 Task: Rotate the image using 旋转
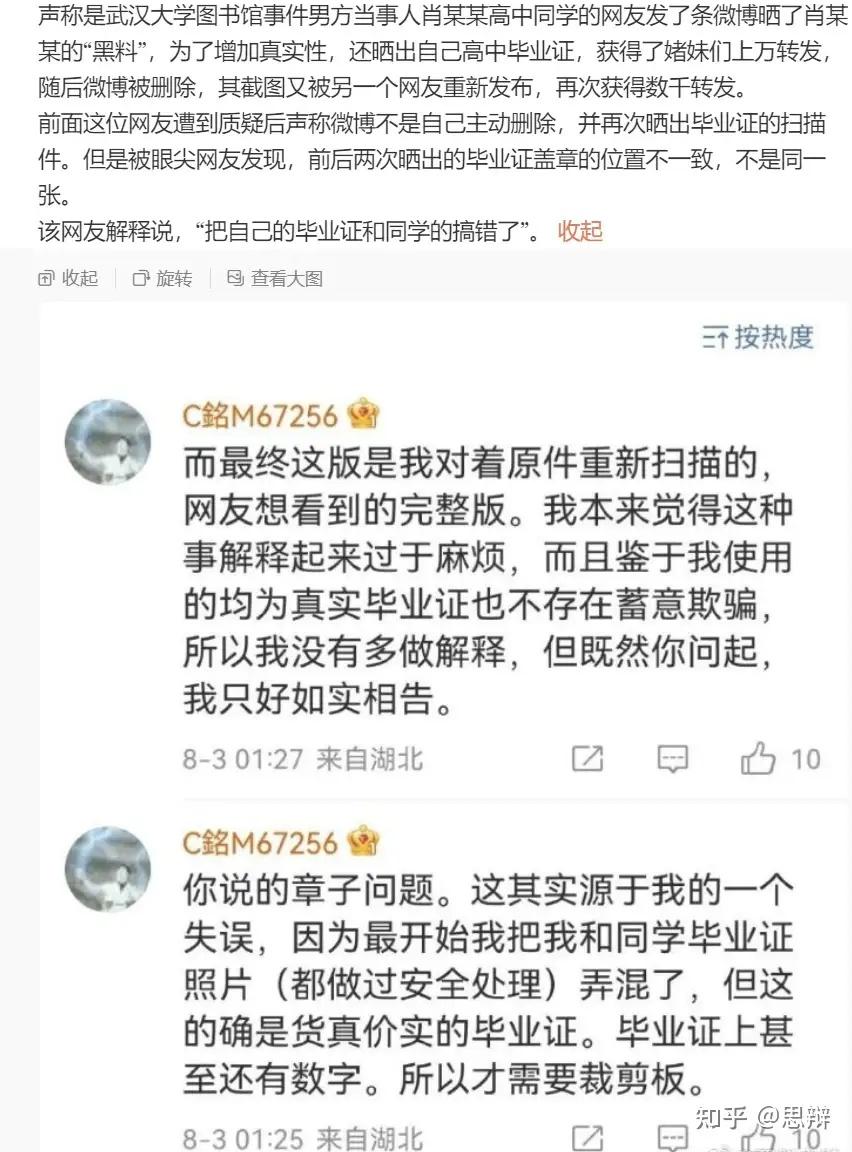point(163,278)
